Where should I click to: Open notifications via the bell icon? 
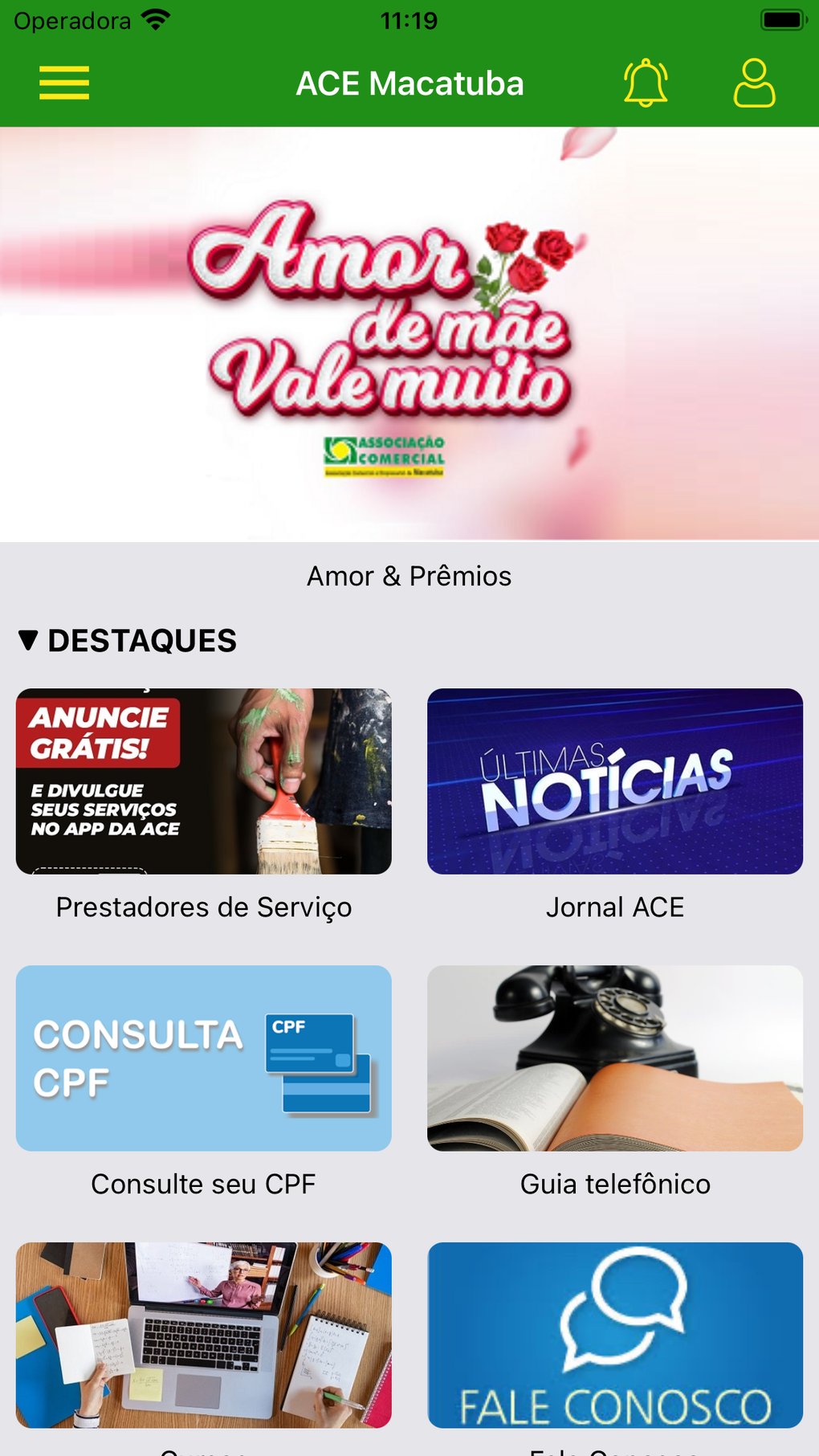click(x=645, y=83)
